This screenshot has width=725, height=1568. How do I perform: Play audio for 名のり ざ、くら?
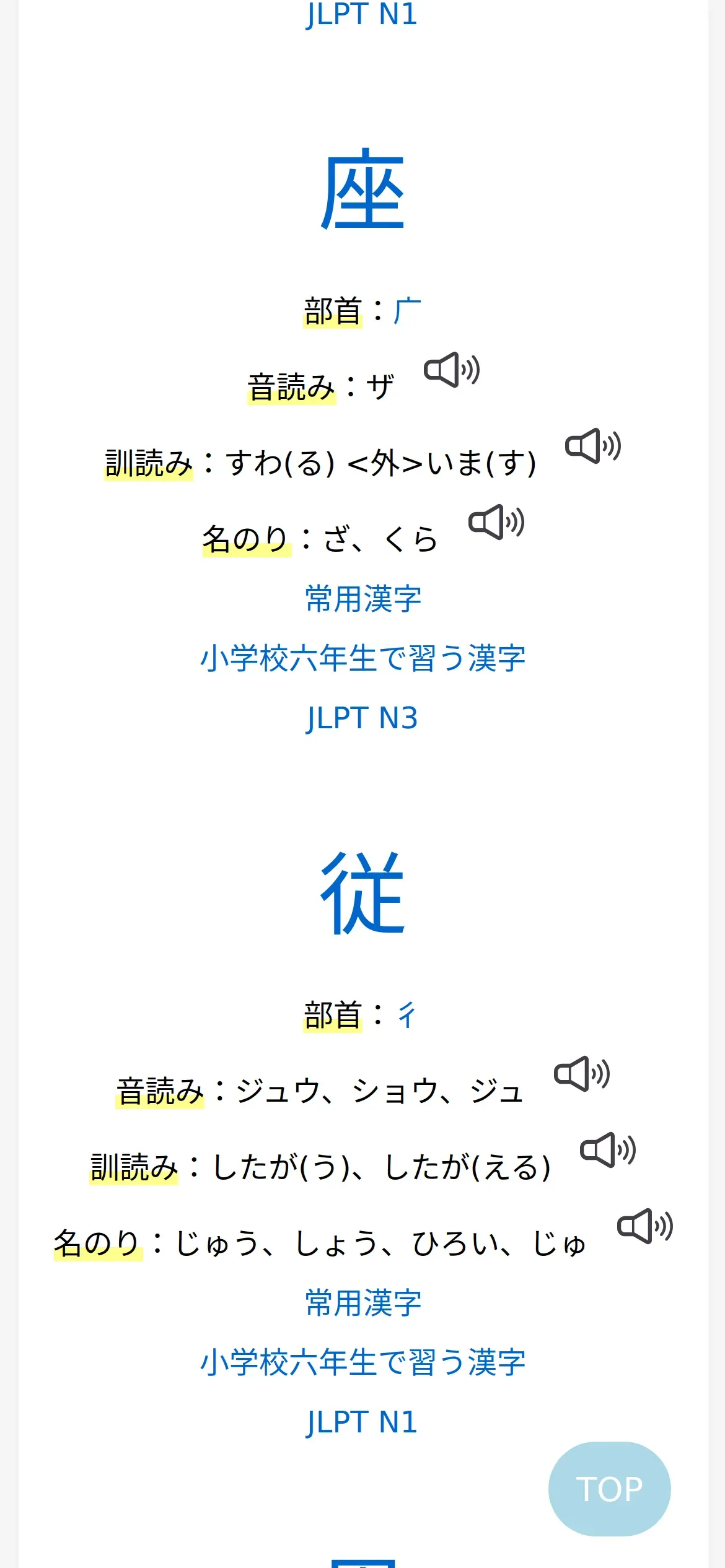(496, 522)
